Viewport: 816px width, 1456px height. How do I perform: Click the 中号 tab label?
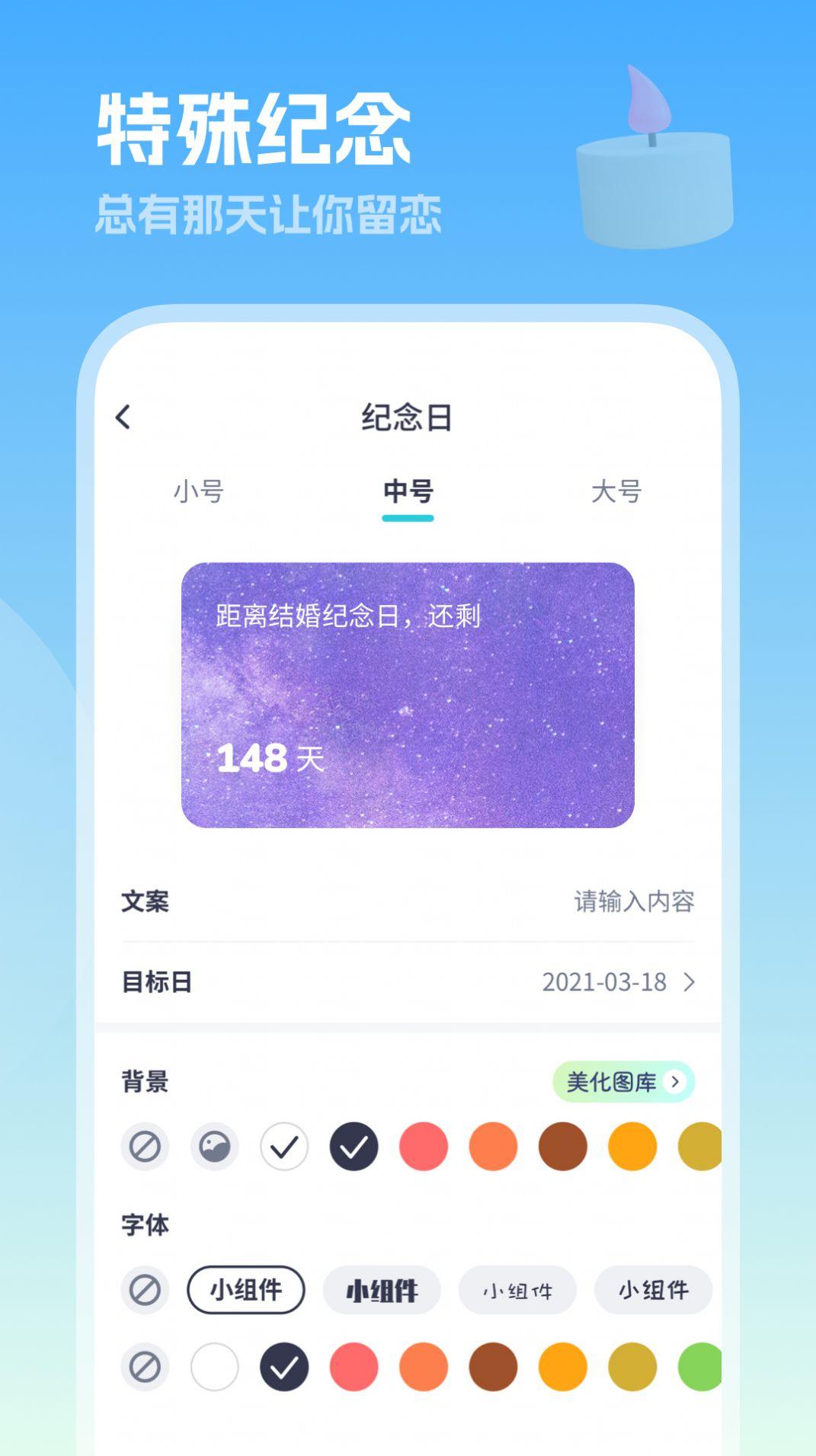click(x=408, y=492)
